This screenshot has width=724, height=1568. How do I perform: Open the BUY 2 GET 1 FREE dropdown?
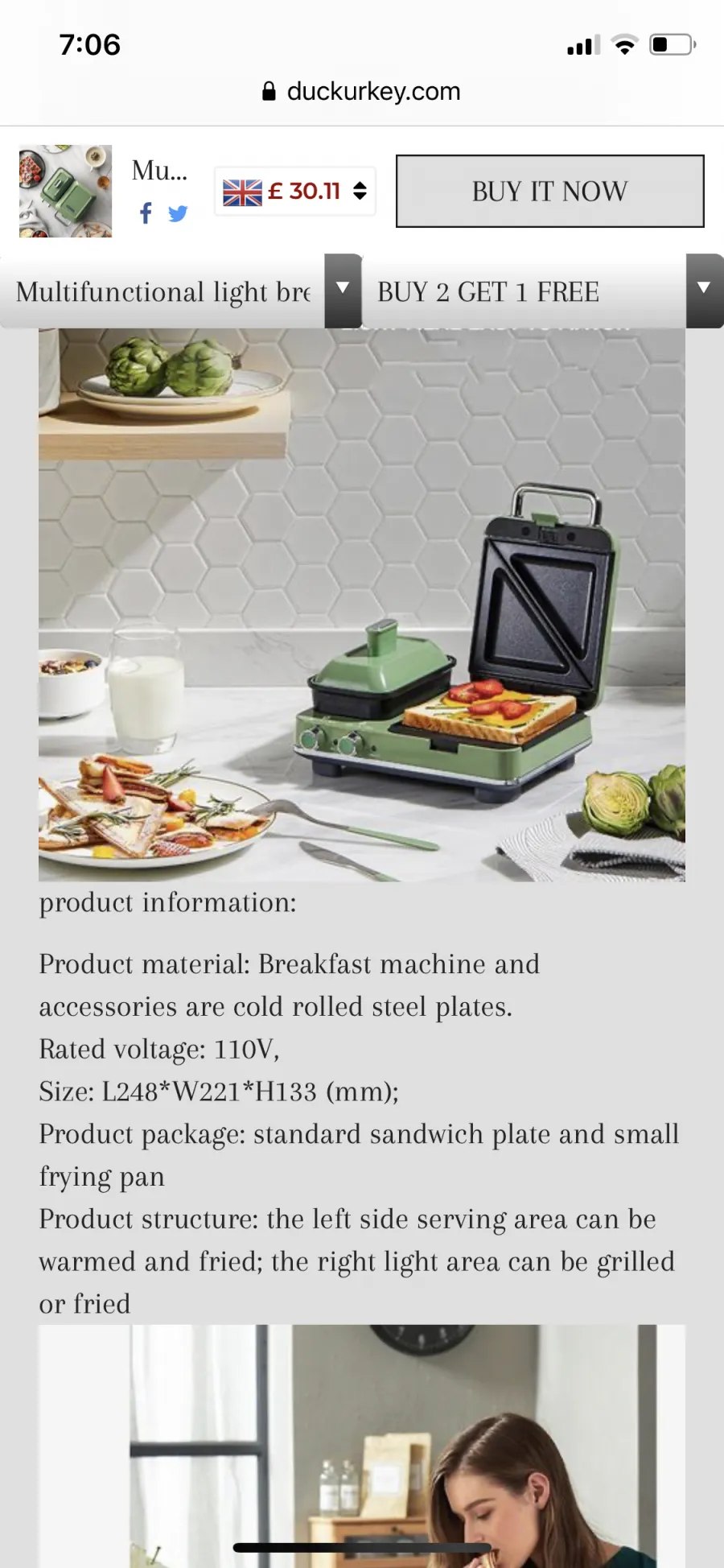point(543,291)
